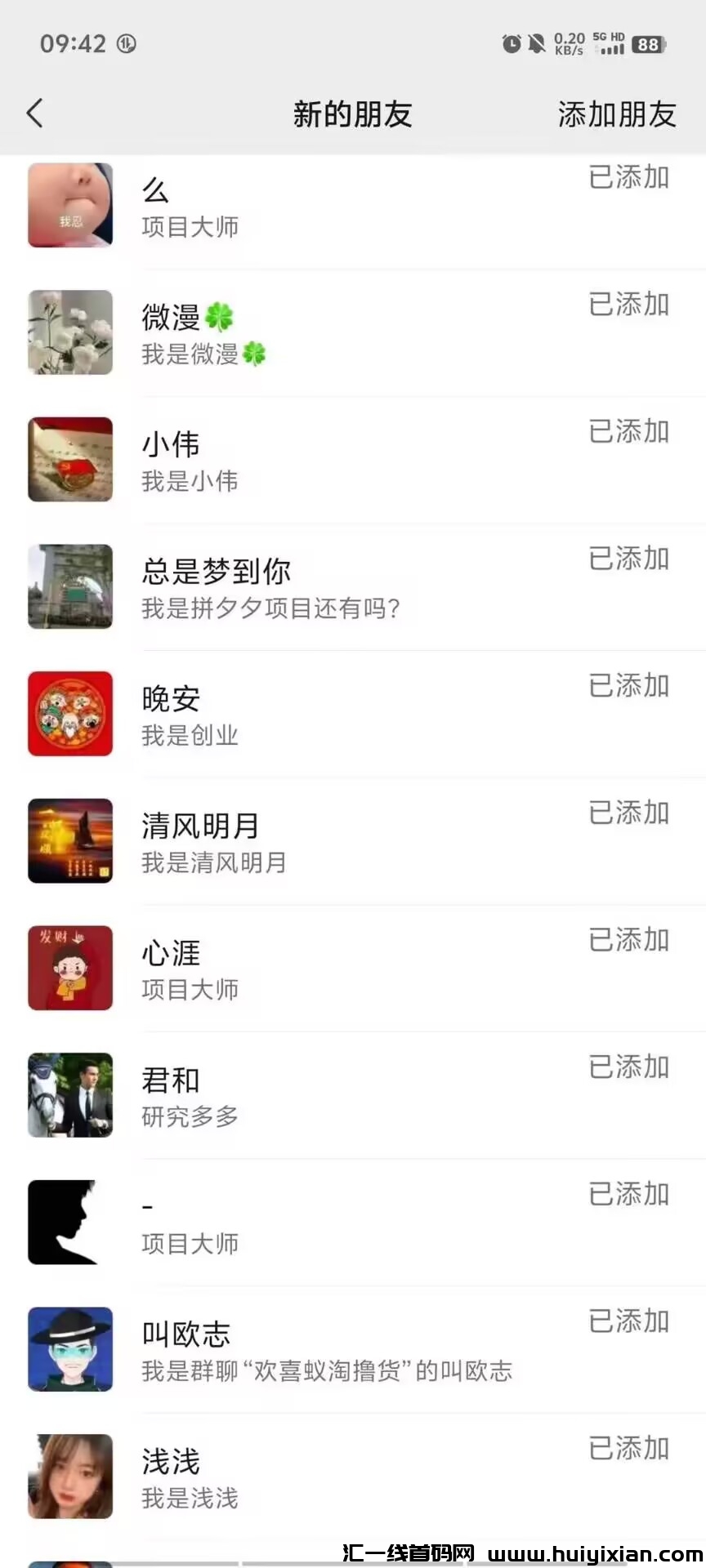Screen dimensions: 706x1568
Task: Go back from the 新的朋友 screen
Action: point(35,114)
